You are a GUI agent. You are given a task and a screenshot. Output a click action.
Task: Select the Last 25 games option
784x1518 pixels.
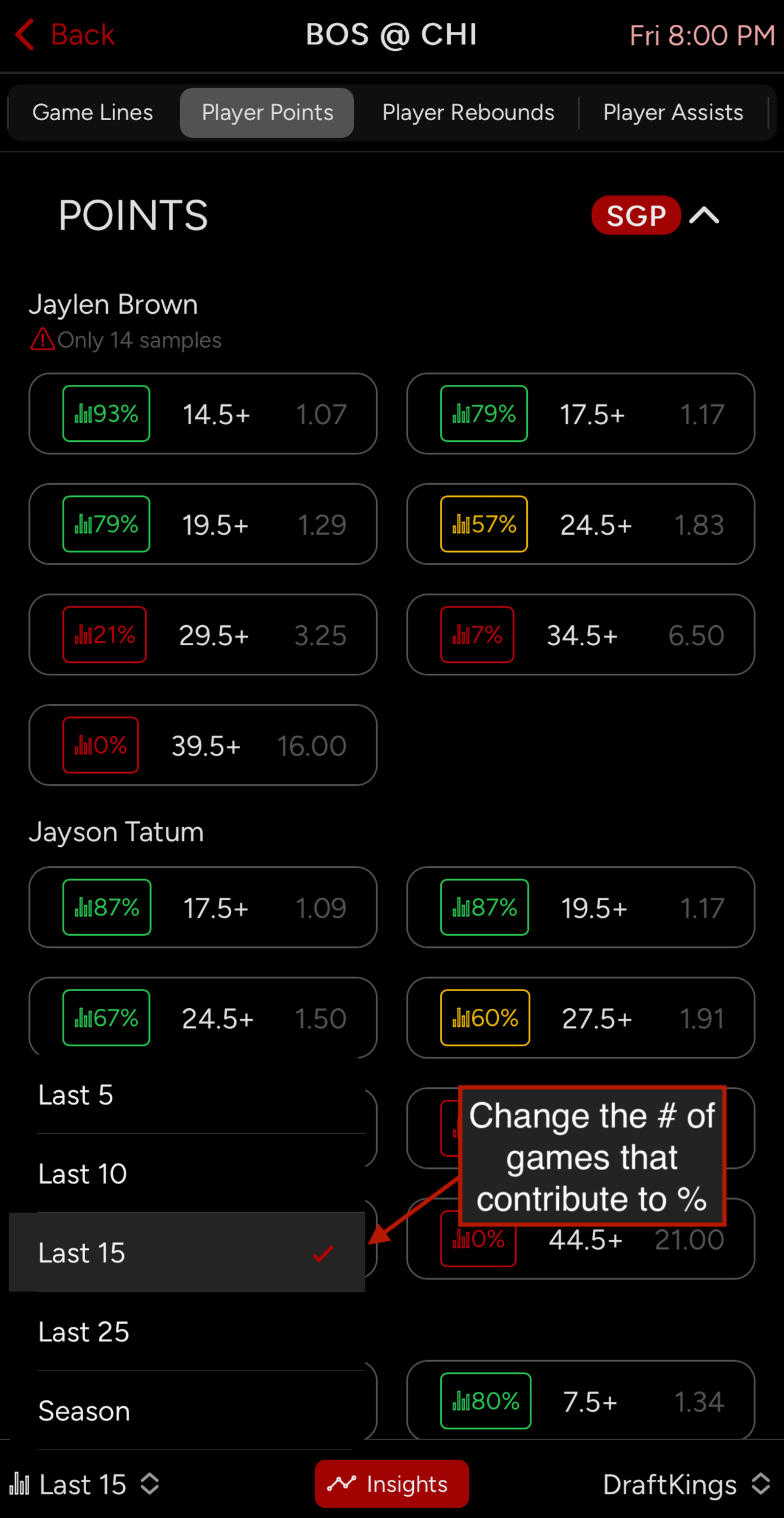[182, 1332]
